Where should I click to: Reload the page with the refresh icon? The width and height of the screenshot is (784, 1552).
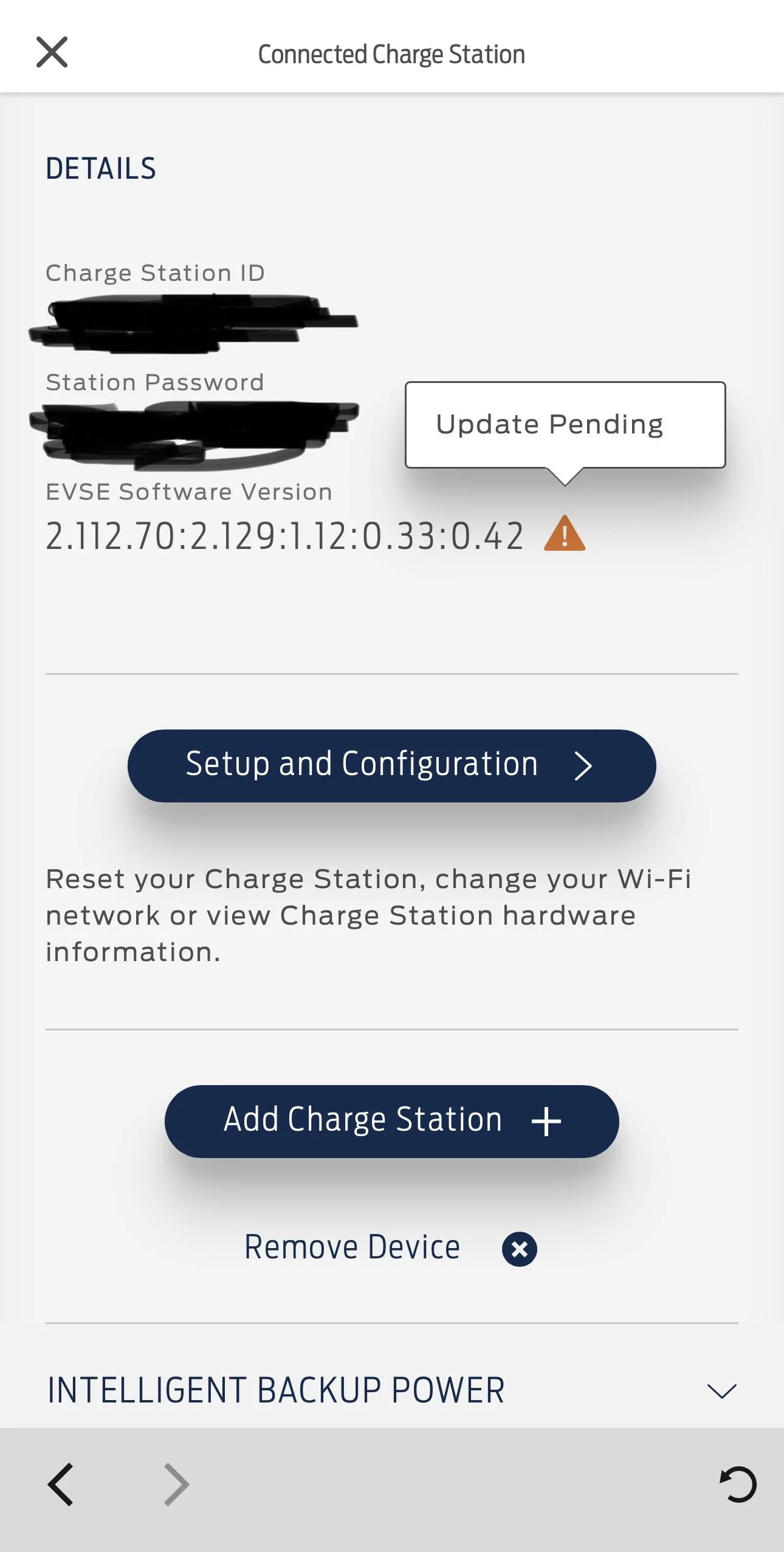click(x=737, y=1484)
